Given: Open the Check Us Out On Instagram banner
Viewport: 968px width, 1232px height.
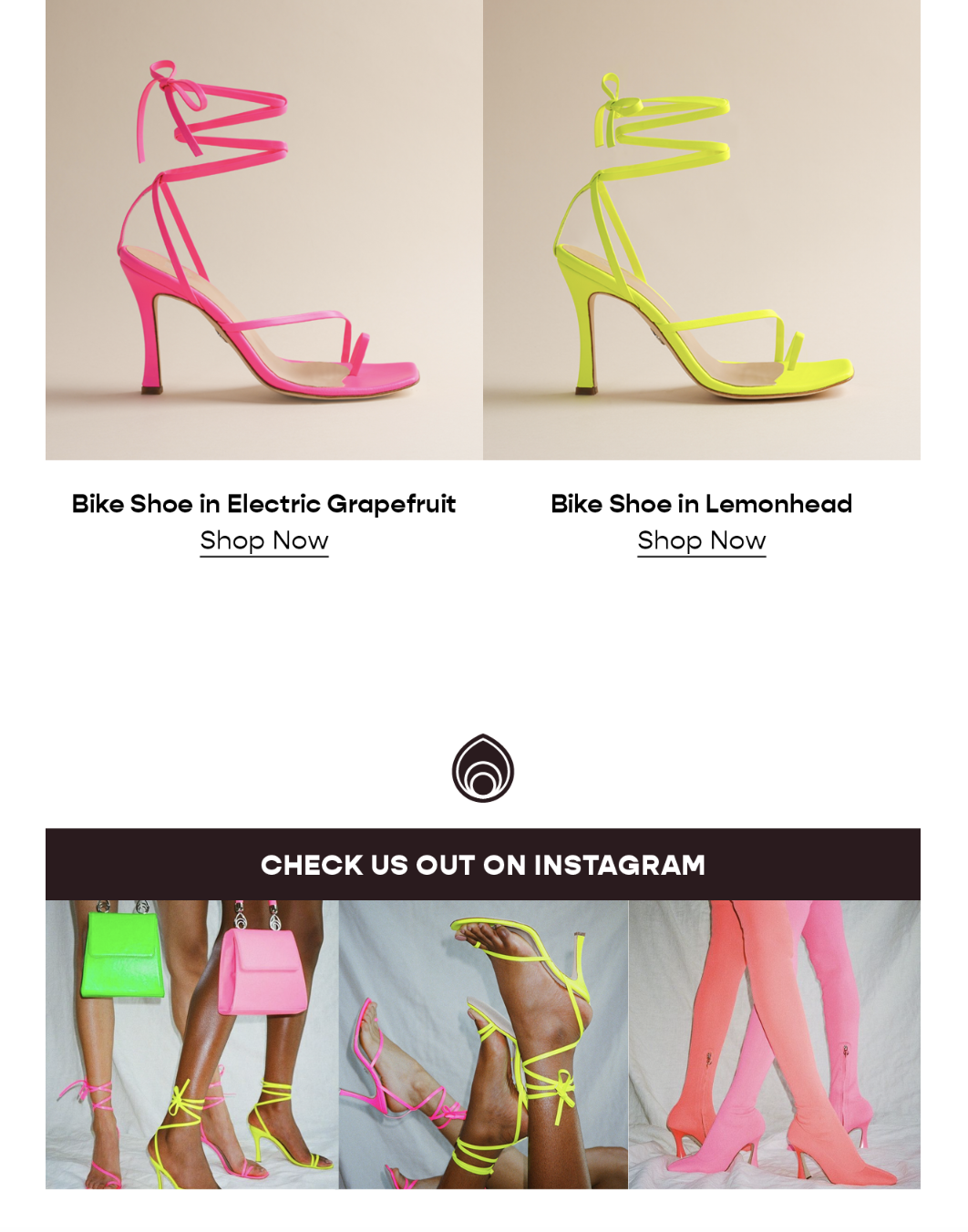Looking at the screenshot, I should click(483, 864).
